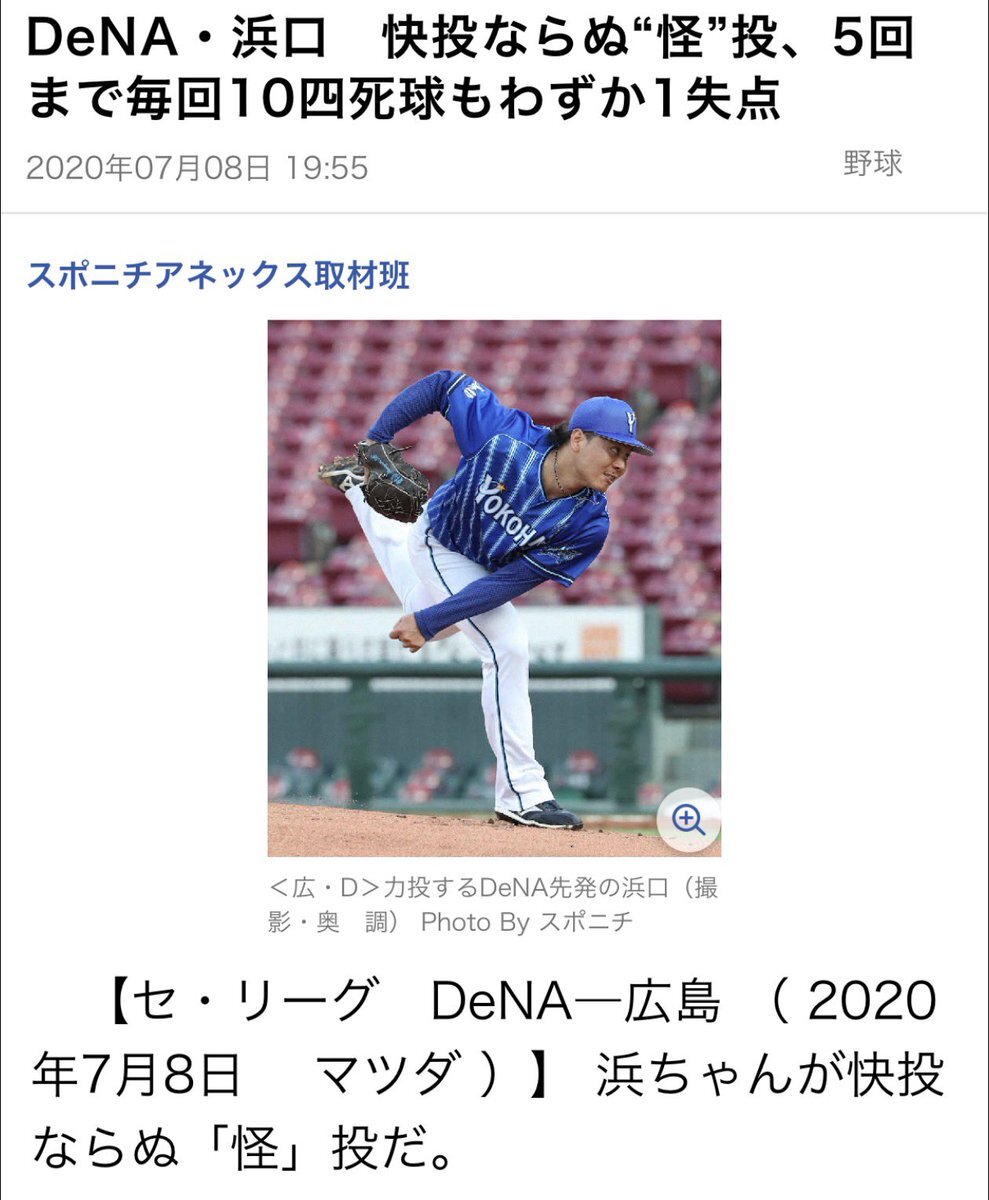Enlarge the pitcher photo with magnifier icon
The width and height of the screenshot is (989, 1200).
[688, 821]
